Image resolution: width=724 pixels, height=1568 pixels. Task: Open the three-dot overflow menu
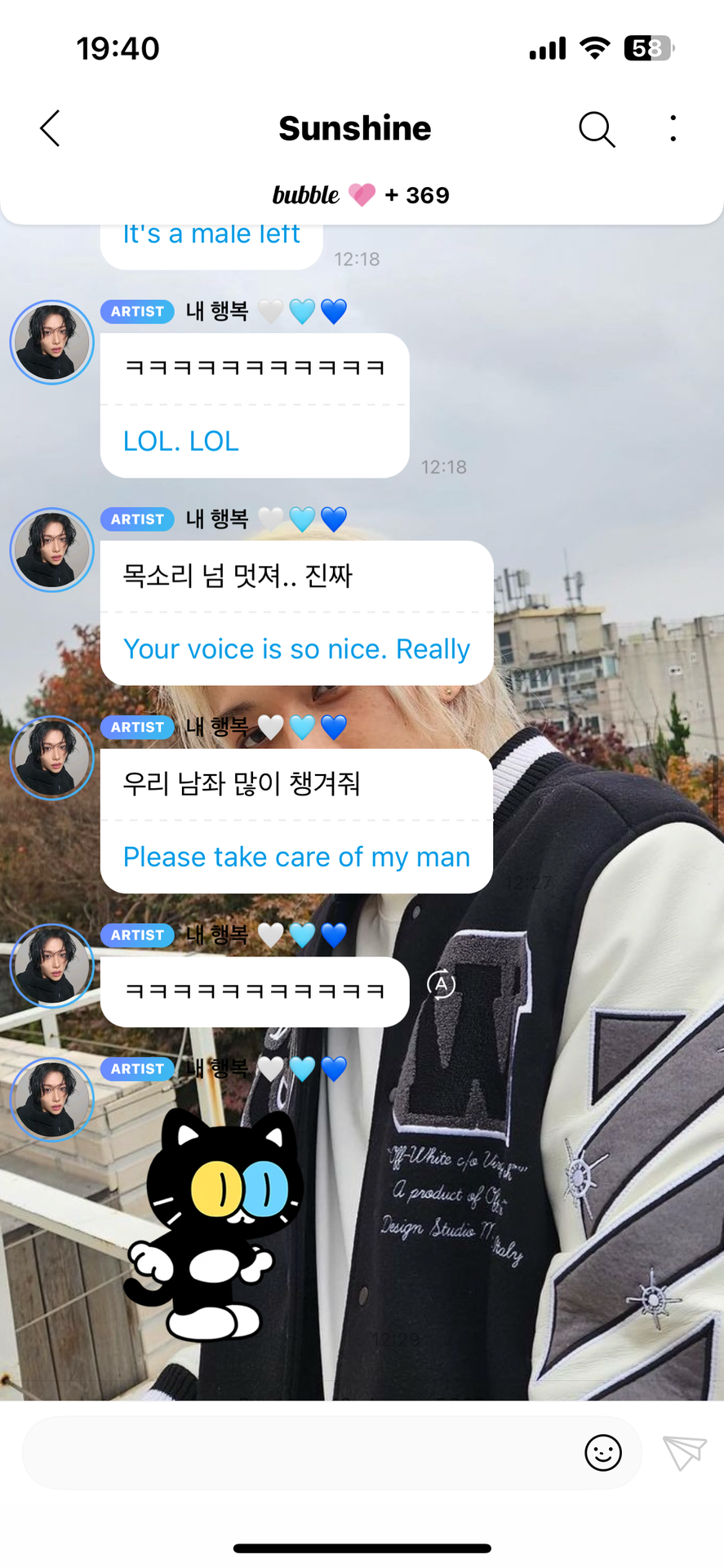click(673, 129)
